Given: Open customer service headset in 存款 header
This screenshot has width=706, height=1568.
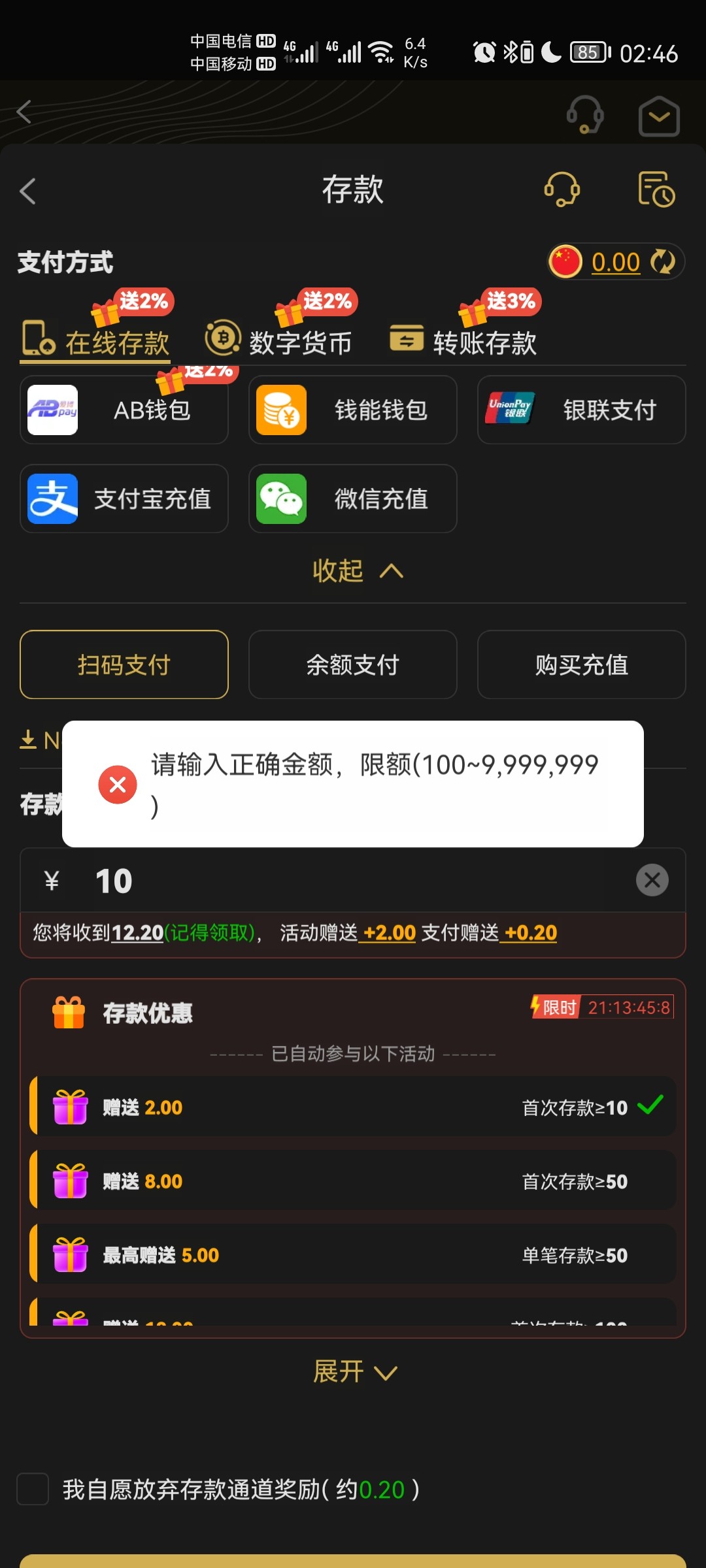Looking at the screenshot, I should click(x=562, y=190).
